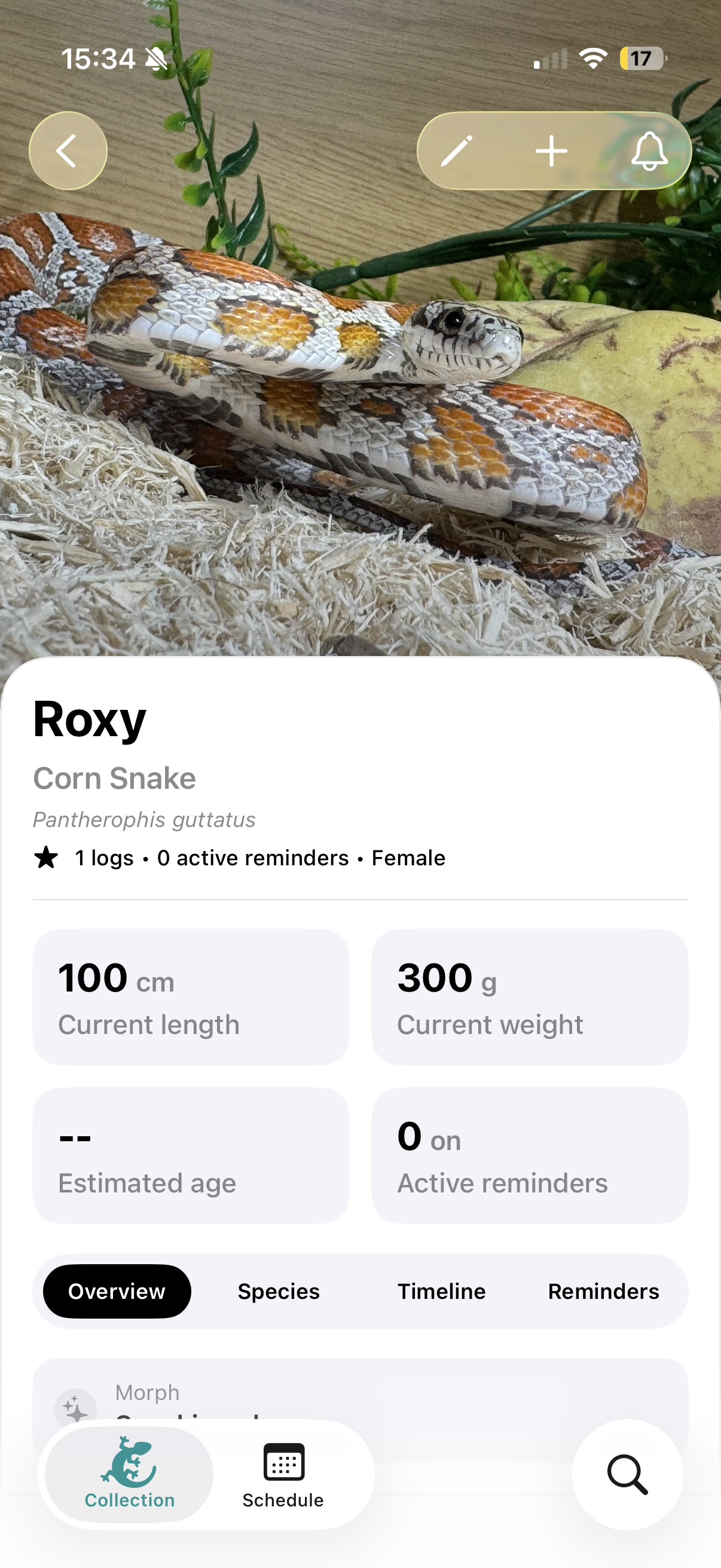The width and height of the screenshot is (721, 1568).
Task: View Roxy's Reminders tab
Action: tap(604, 1291)
